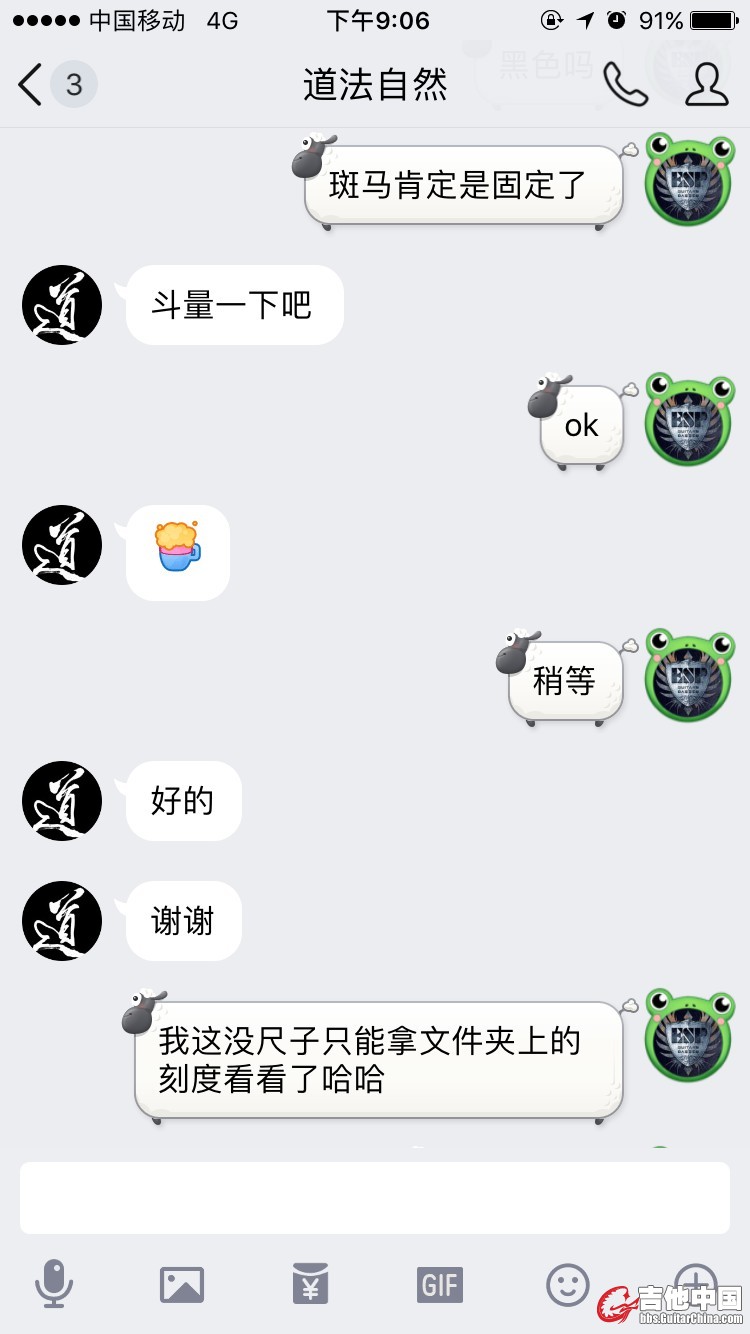This screenshot has height=1334, width=750.
Task: Start a voice call with 道法自然
Action: [625, 85]
